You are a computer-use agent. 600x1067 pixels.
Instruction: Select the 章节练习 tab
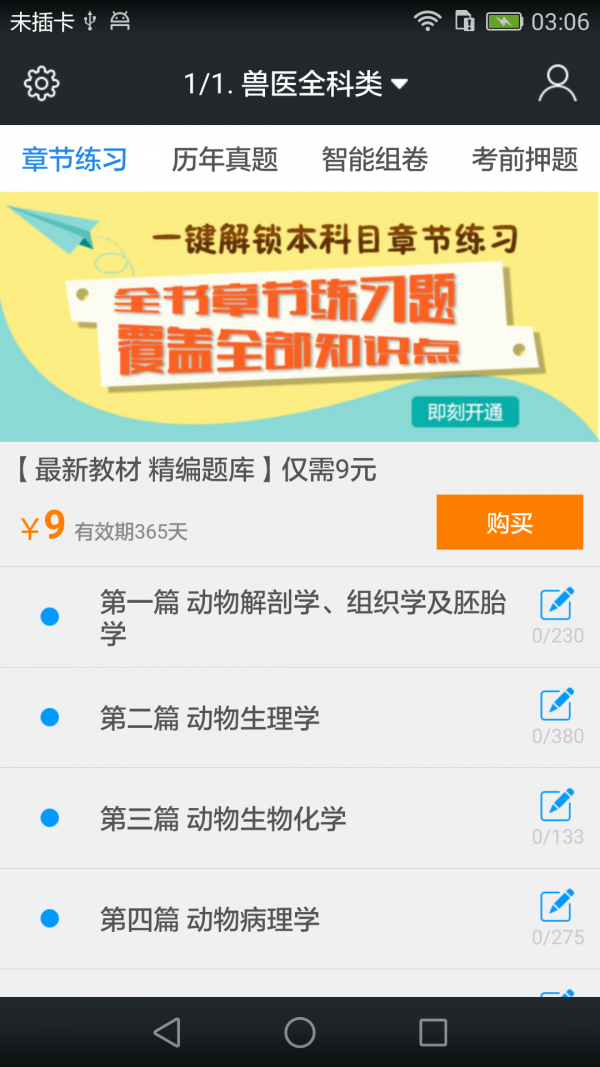(75, 159)
